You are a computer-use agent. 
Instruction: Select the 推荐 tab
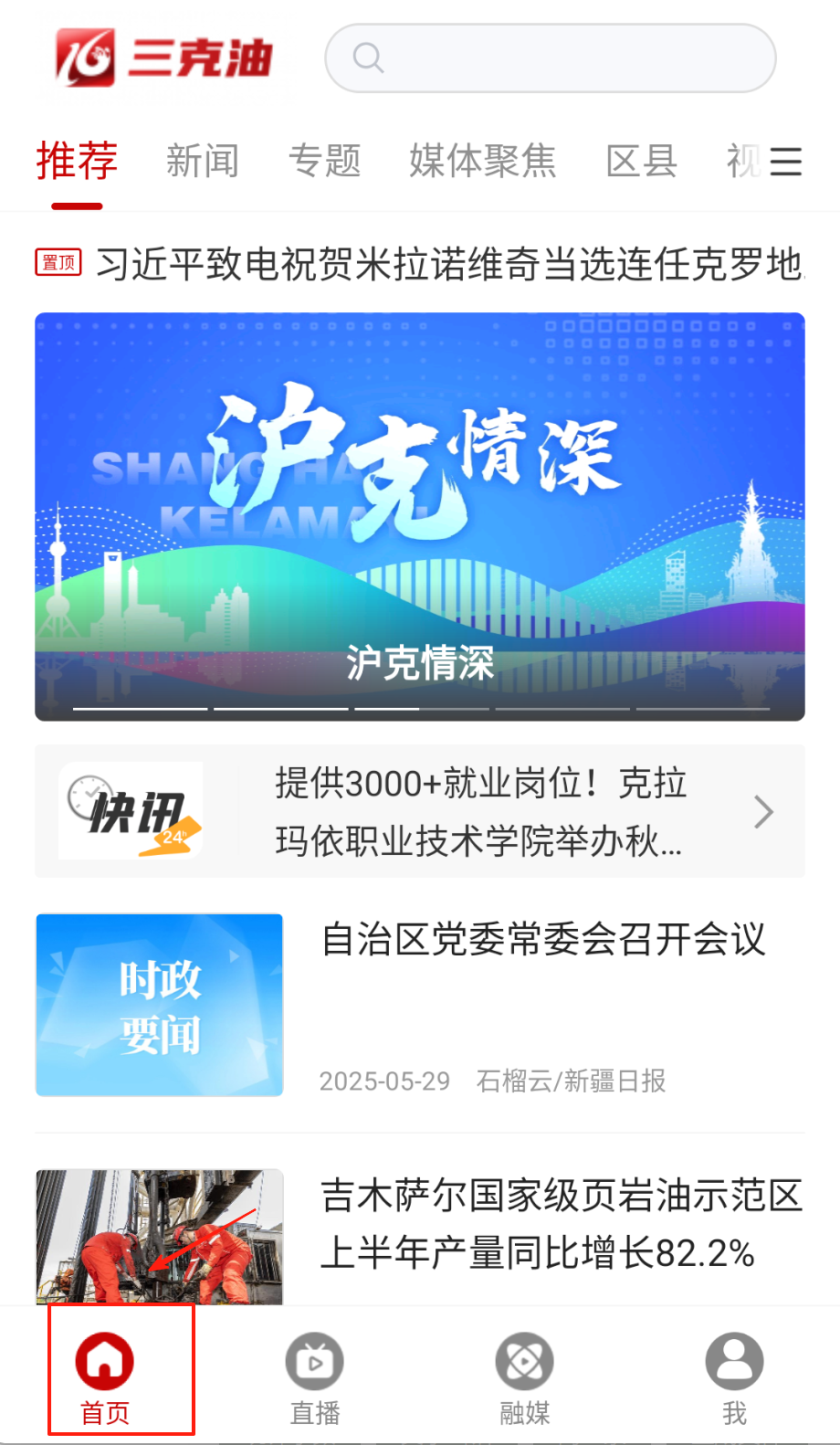click(x=77, y=161)
